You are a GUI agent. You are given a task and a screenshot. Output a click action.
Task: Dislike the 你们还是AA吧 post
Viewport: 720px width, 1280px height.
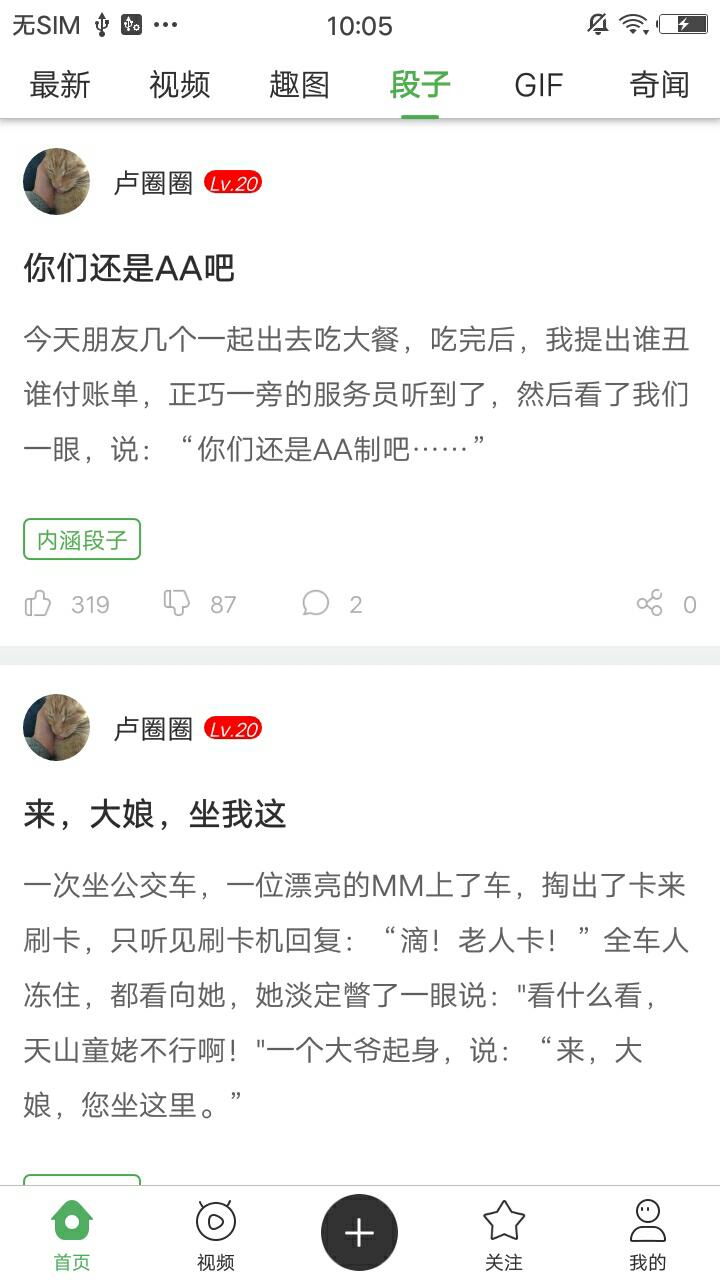[177, 603]
